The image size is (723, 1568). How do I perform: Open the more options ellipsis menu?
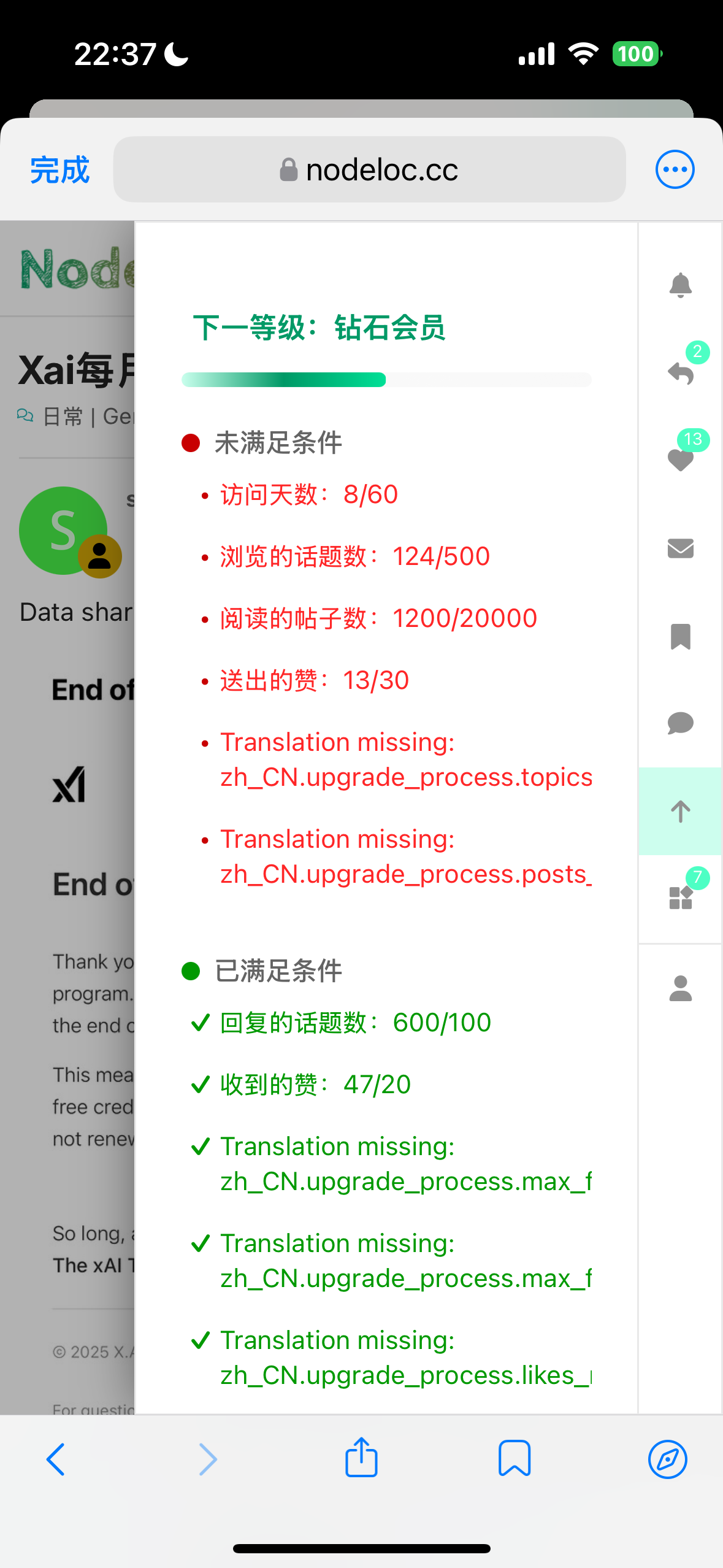pos(675,169)
